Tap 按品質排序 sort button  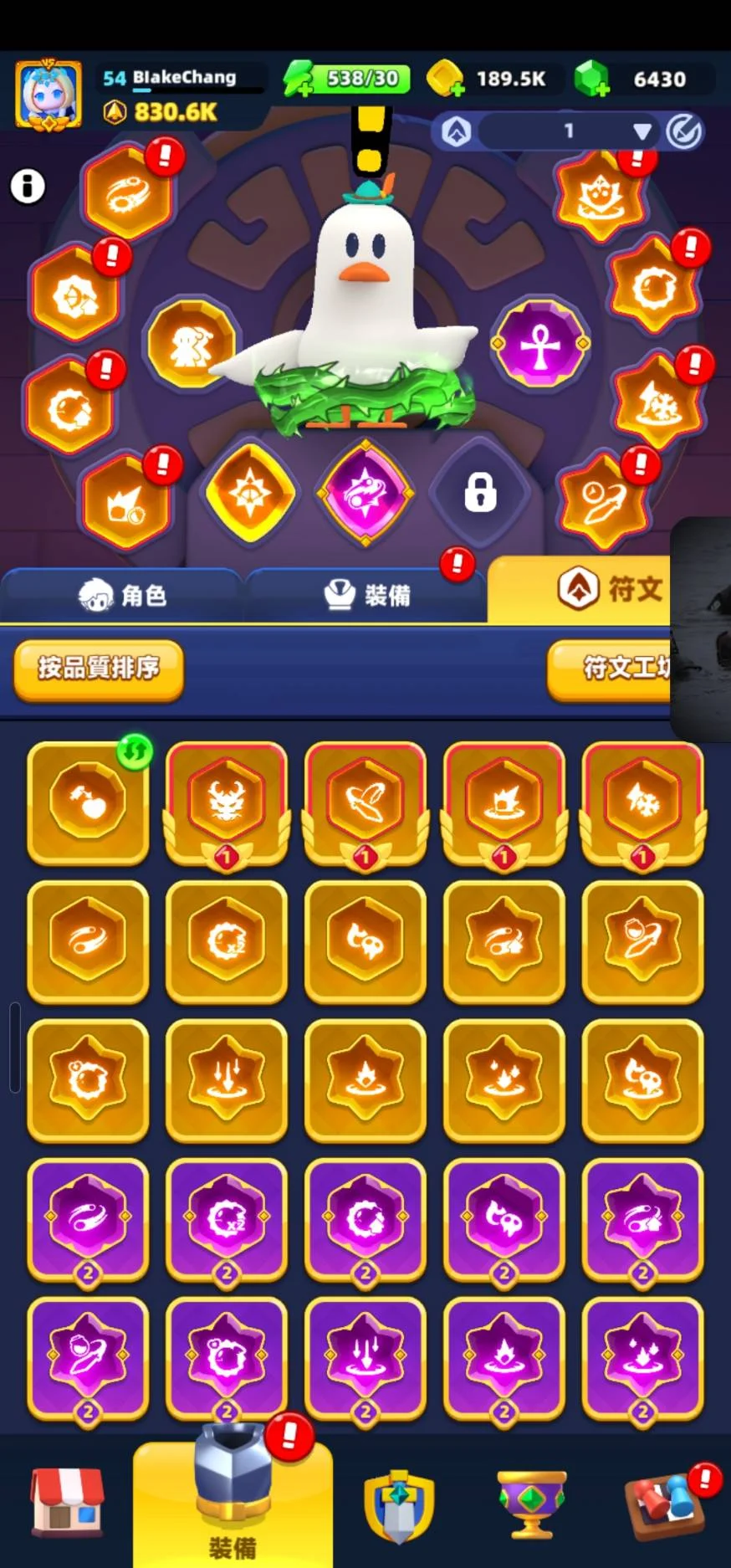click(99, 669)
